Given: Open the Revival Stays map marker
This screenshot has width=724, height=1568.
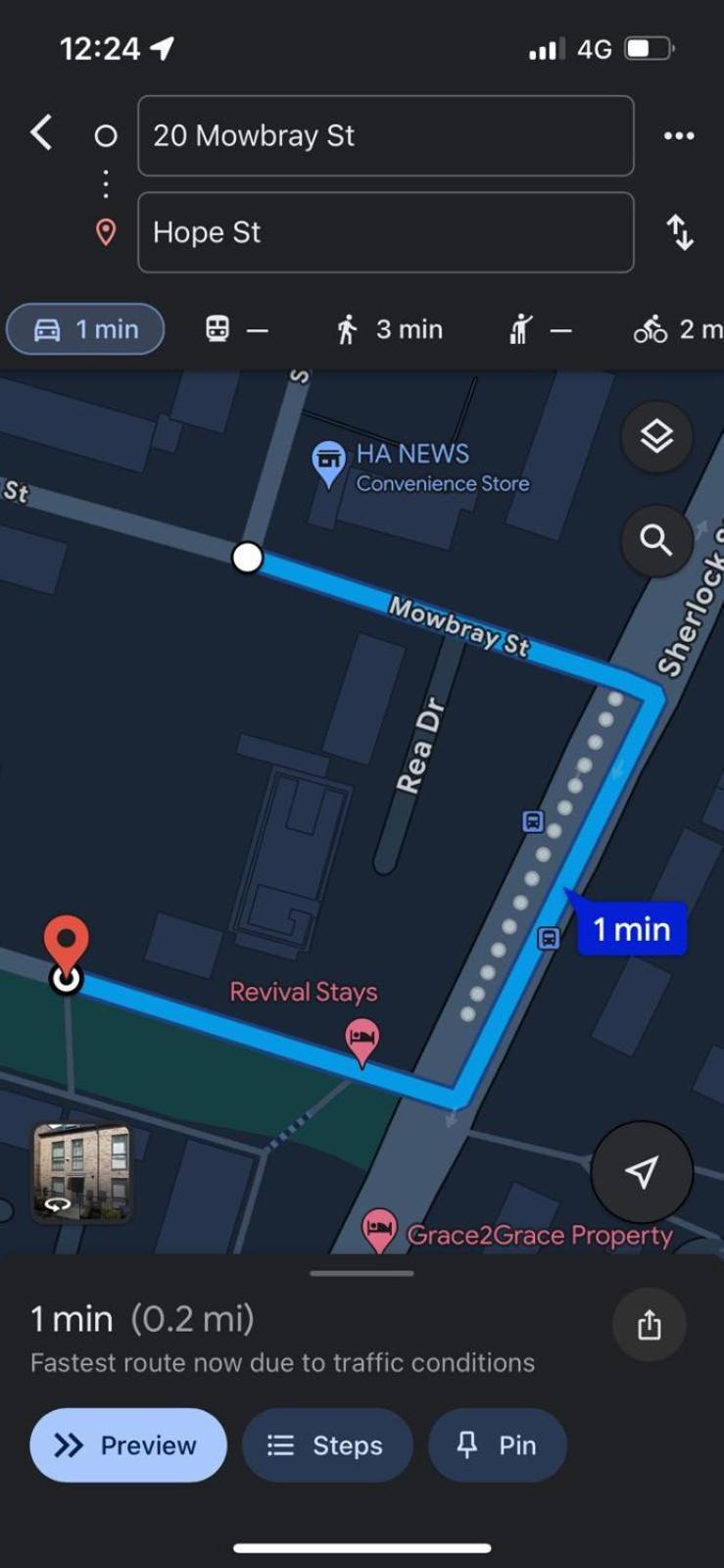Looking at the screenshot, I should pos(362,1039).
